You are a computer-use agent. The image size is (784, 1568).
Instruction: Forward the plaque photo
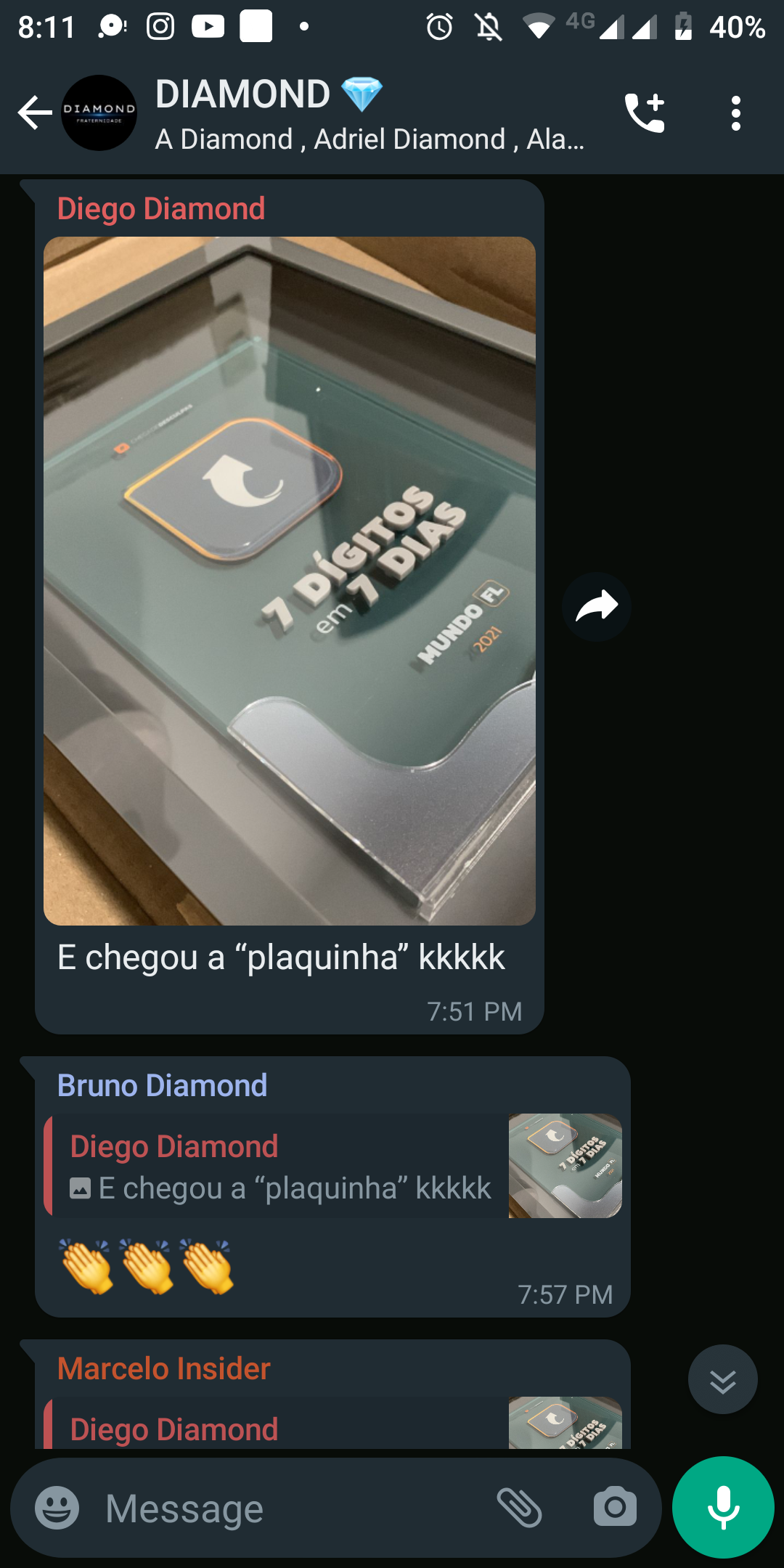[x=596, y=606]
